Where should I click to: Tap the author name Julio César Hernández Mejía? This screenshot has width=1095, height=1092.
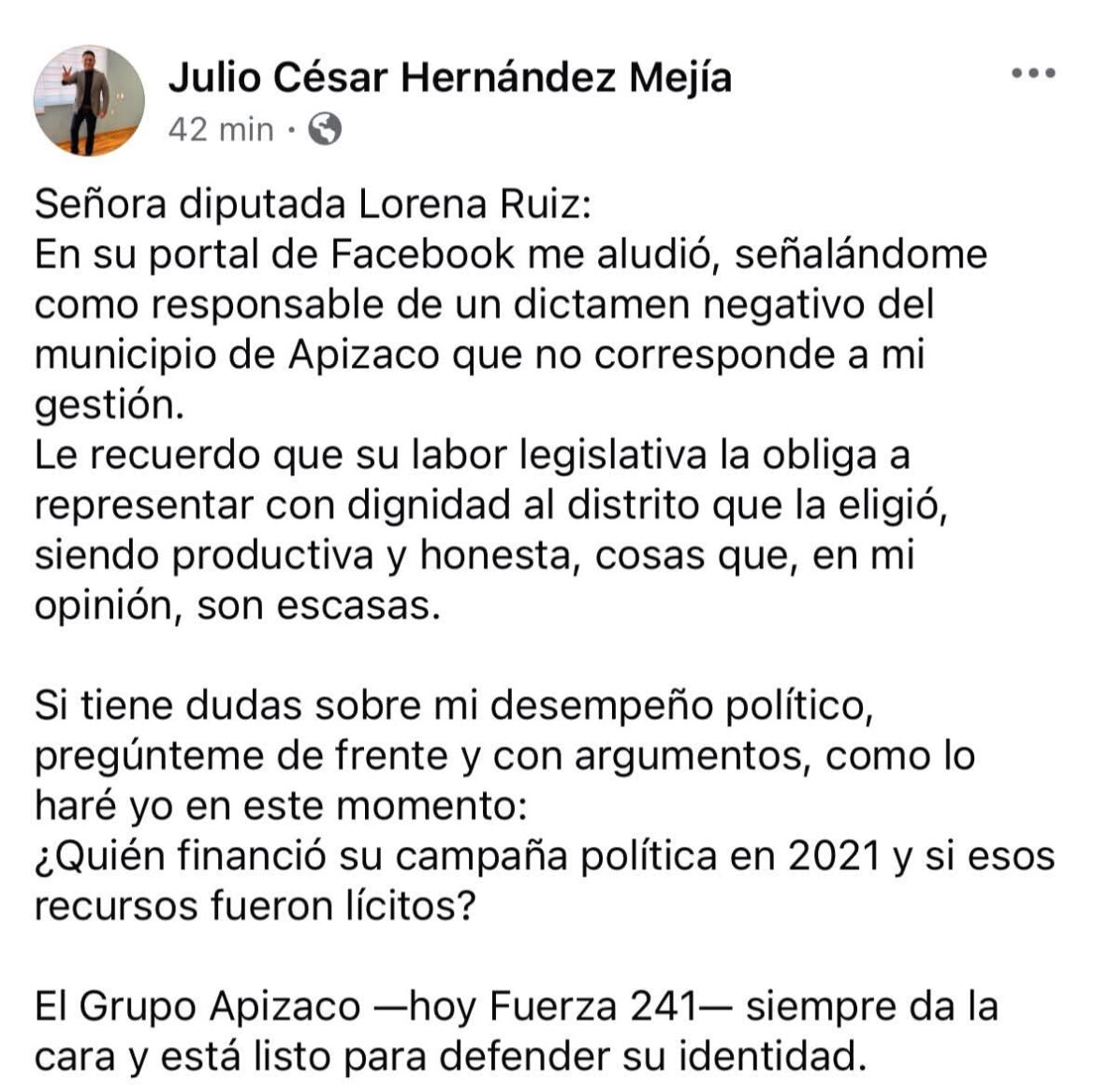coord(449,79)
